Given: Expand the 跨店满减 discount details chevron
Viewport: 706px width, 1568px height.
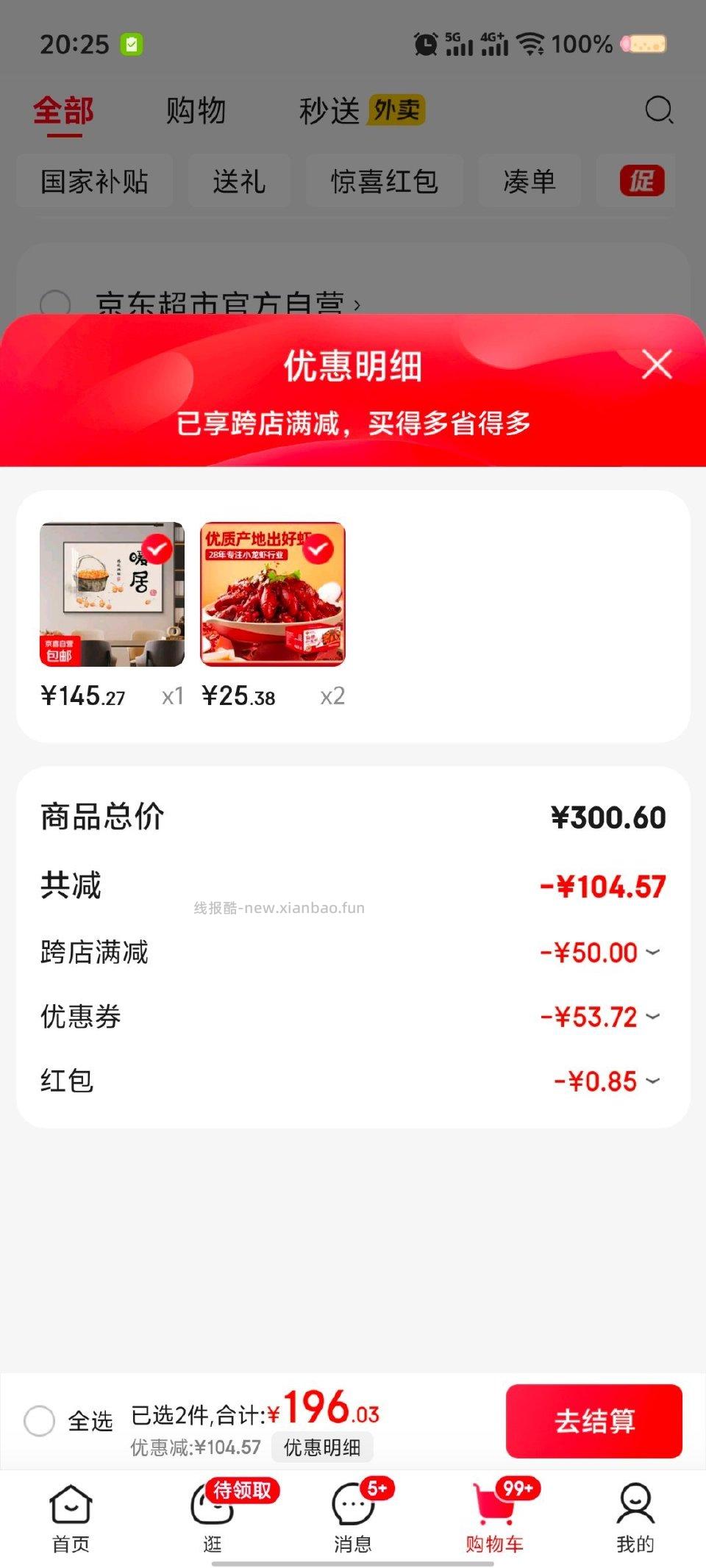Looking at the screenshot, I should [653, 951].
